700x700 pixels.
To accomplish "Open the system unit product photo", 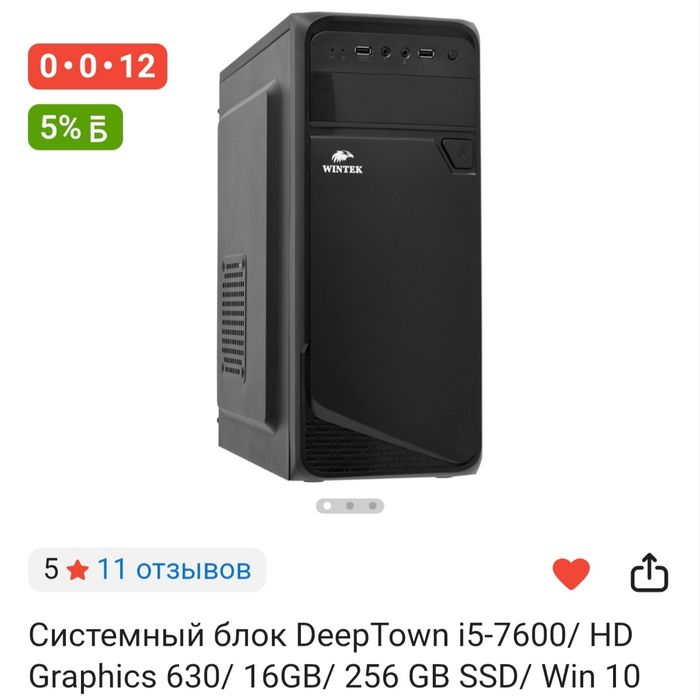I will 350,250.
